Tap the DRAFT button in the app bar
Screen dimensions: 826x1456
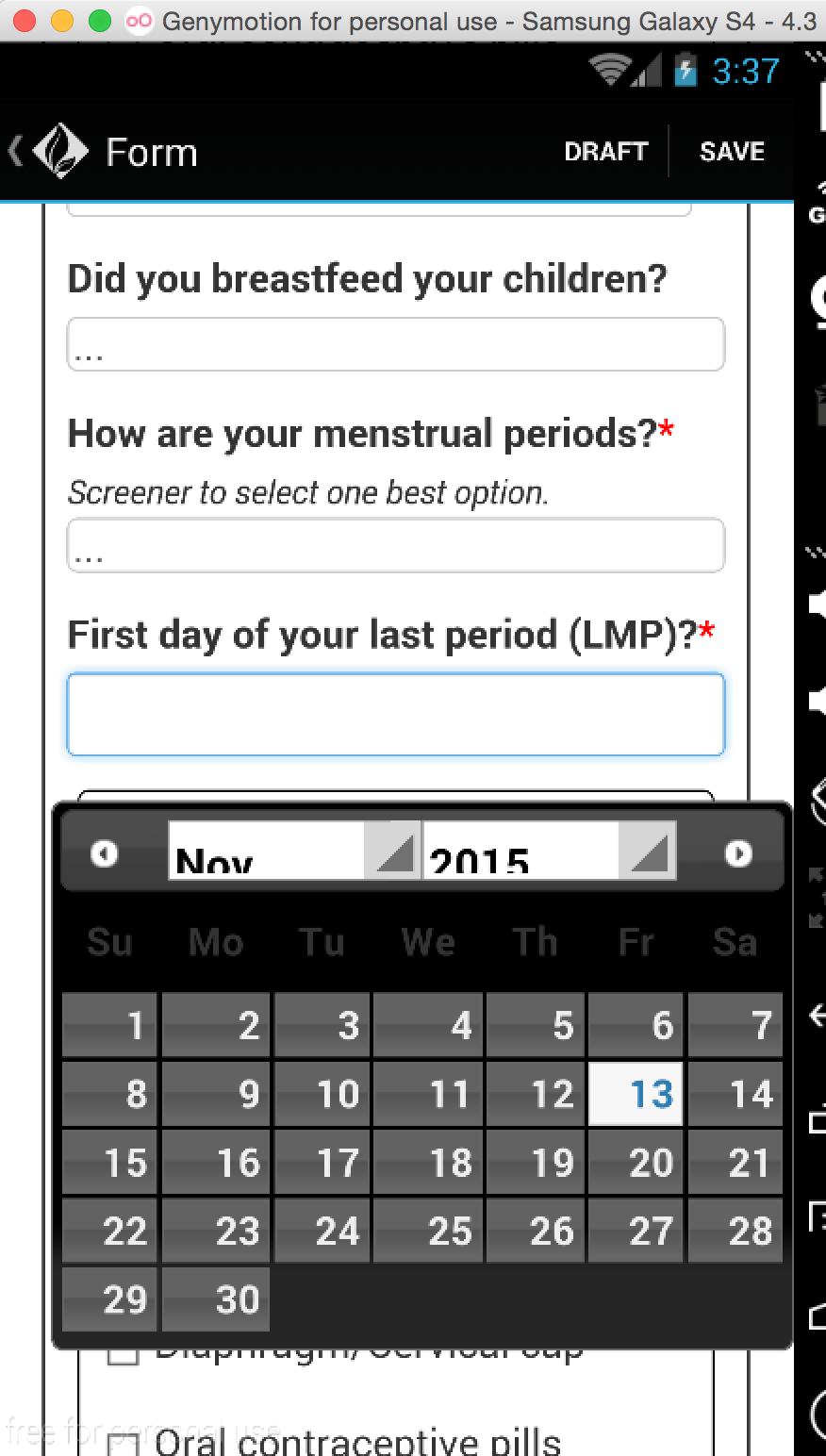click(x=605, y=152)
